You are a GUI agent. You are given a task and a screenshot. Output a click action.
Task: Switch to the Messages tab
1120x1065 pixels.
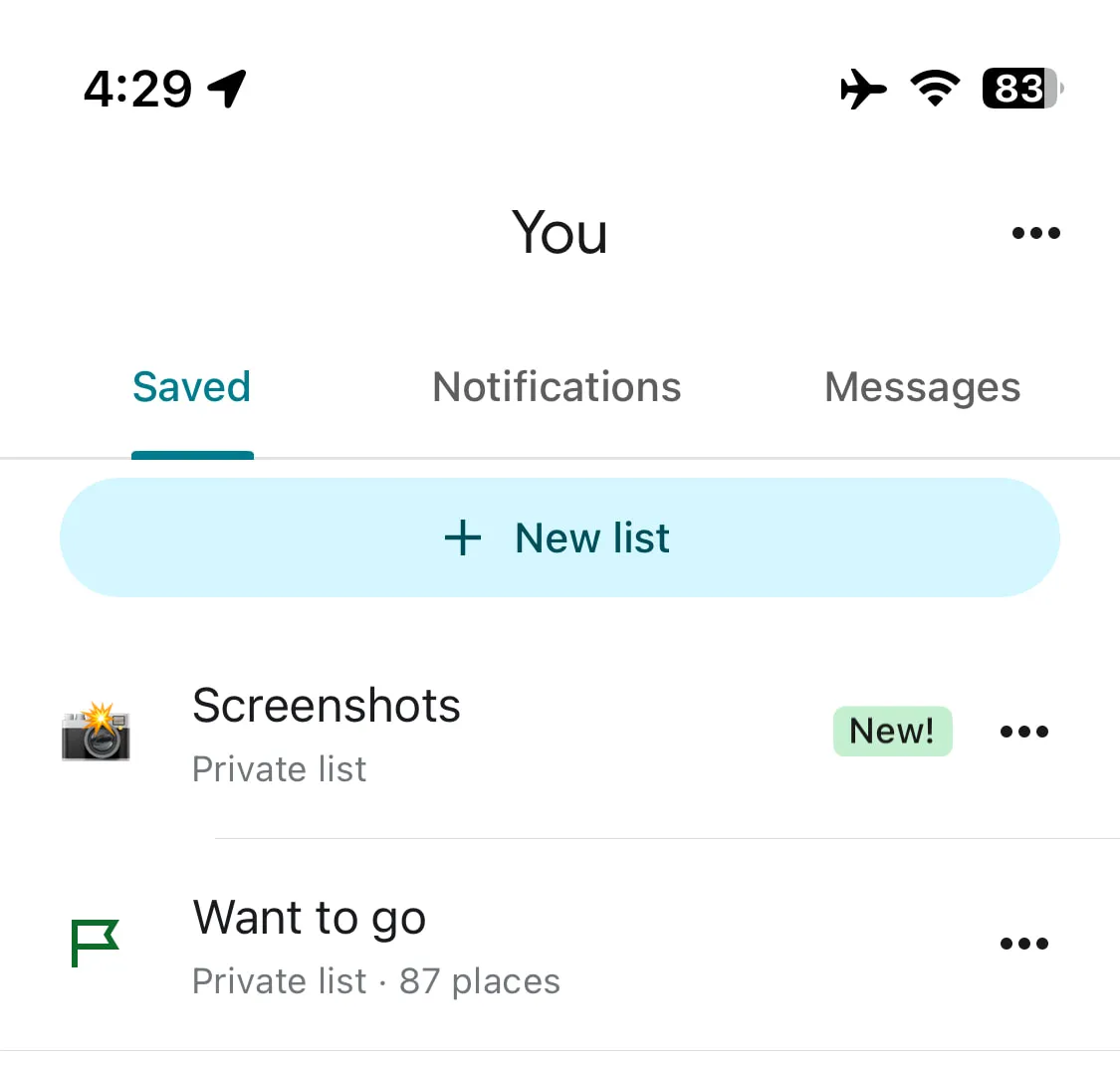[922, 387]
